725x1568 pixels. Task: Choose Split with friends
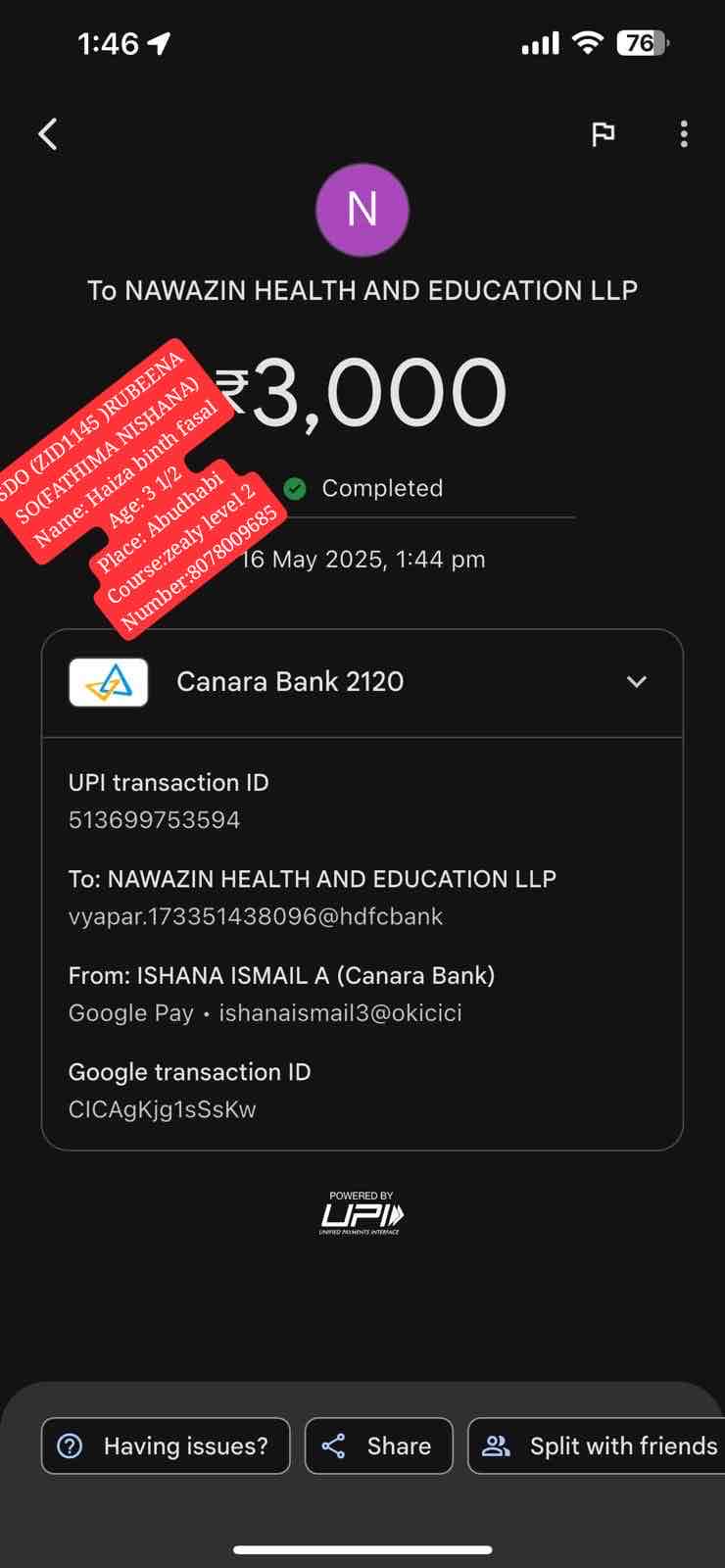click(x=600, y=1445)
